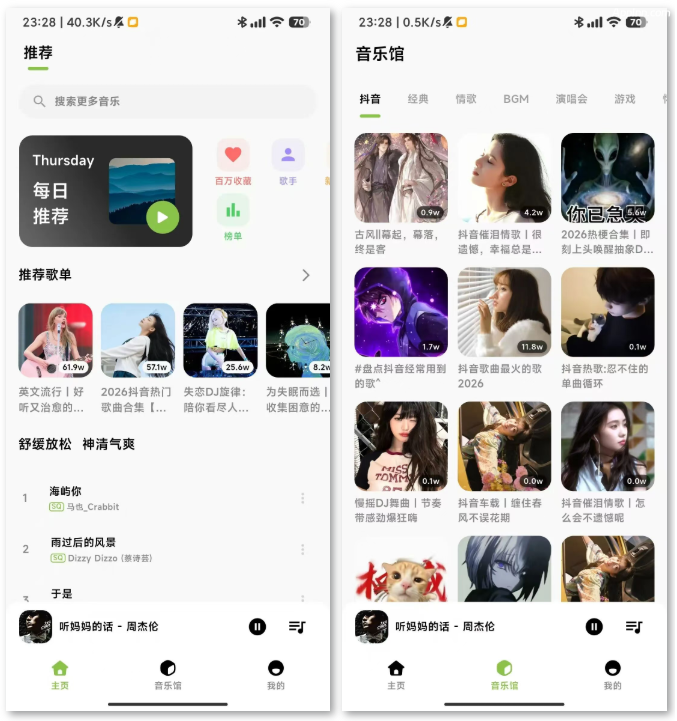Image resolution: width=677 pixels, height=721 pixels.
Task: Play the 每日推荐 Thursday daily mix
Action: 162,217
